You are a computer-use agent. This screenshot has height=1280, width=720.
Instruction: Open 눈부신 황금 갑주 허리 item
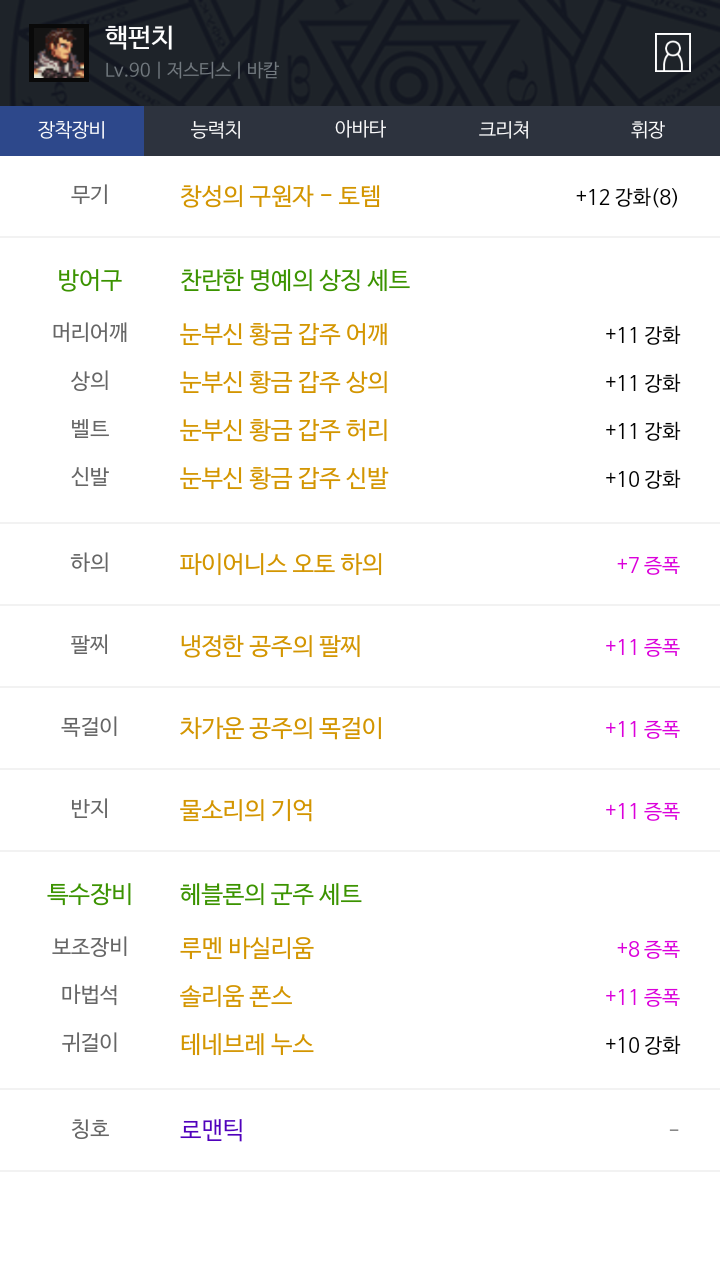[284, 430]
